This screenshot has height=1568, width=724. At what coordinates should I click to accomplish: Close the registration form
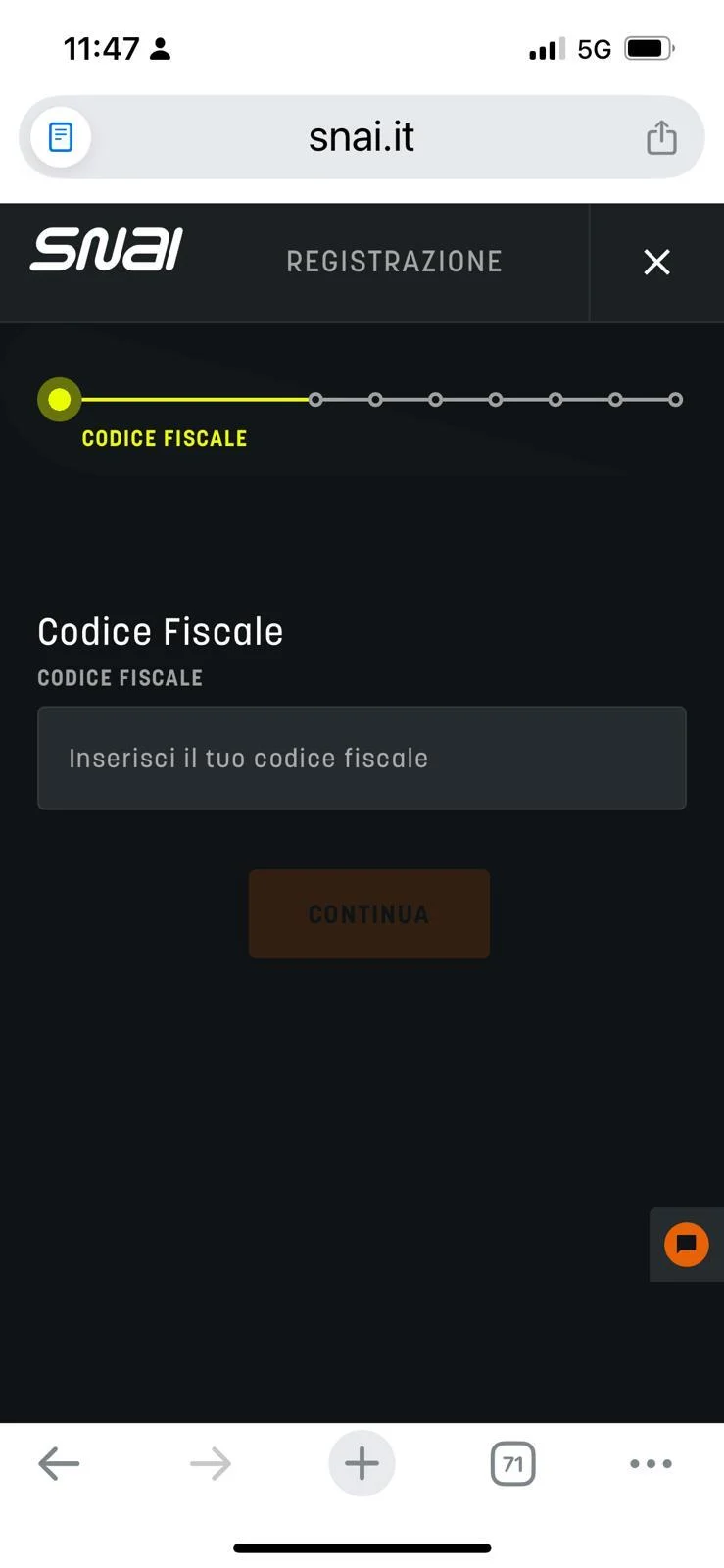[x=656, y=262]
